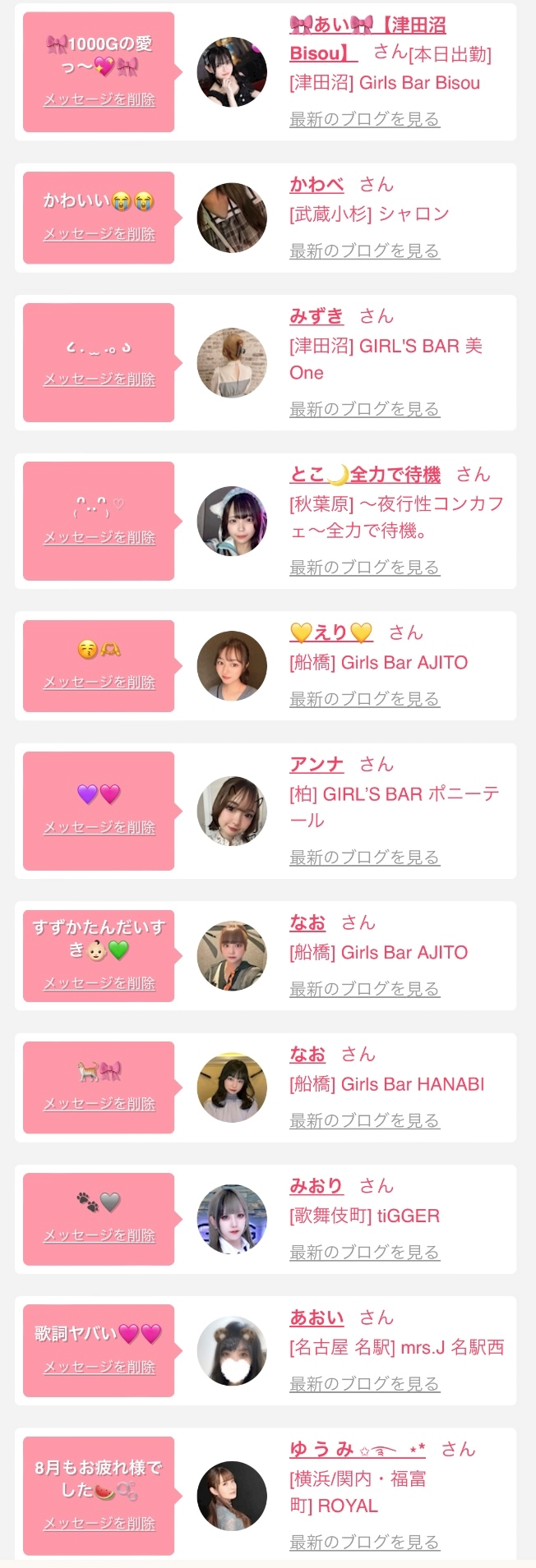
Task: Delete the 1000Gの愛 message
Action: tap(99, 99)
